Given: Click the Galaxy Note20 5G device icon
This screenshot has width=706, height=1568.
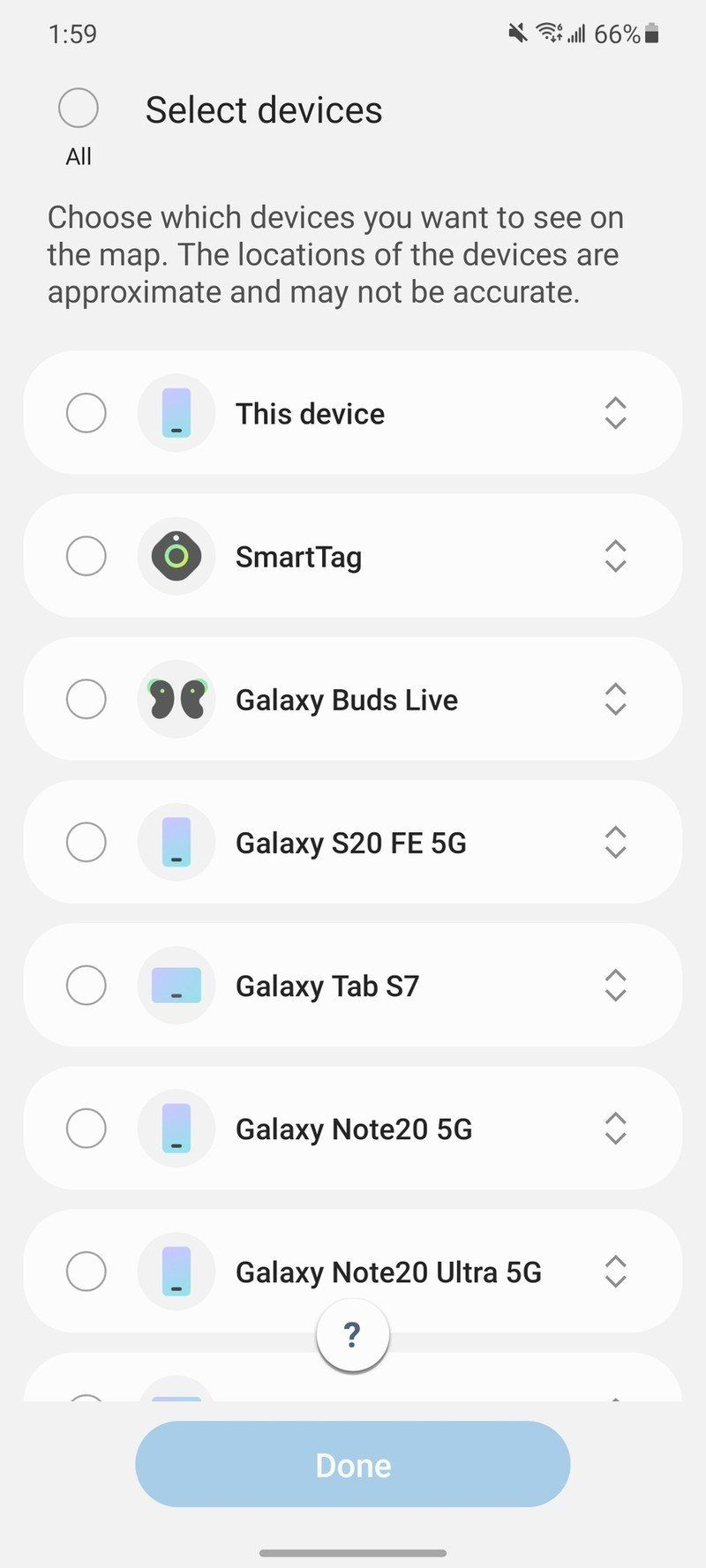Looking at the screenshot, I should pyautogui.click(x=176, y=1128).
